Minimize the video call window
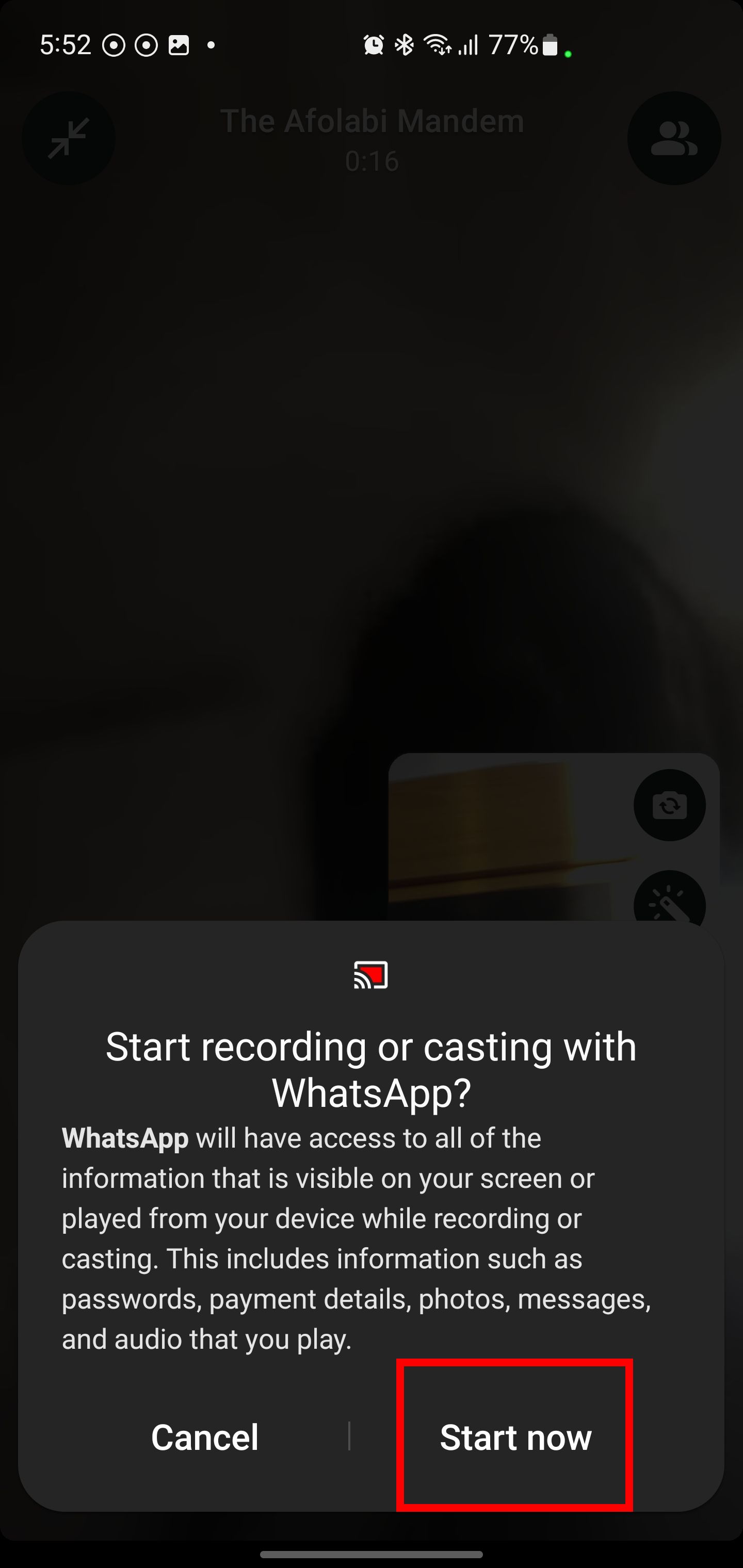The image size is (743, 1568). click(69, 138)
